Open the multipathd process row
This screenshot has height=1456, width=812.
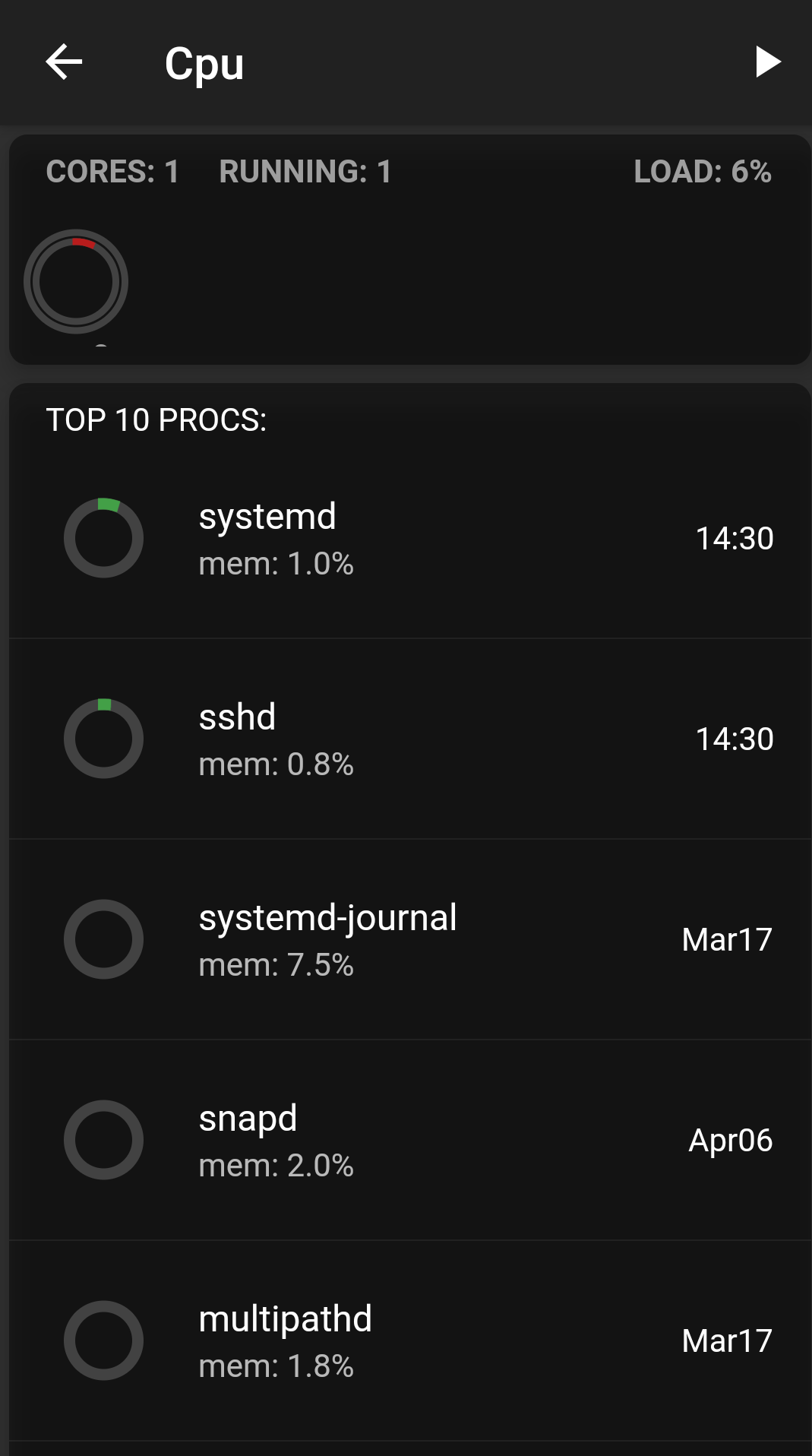410,1340
